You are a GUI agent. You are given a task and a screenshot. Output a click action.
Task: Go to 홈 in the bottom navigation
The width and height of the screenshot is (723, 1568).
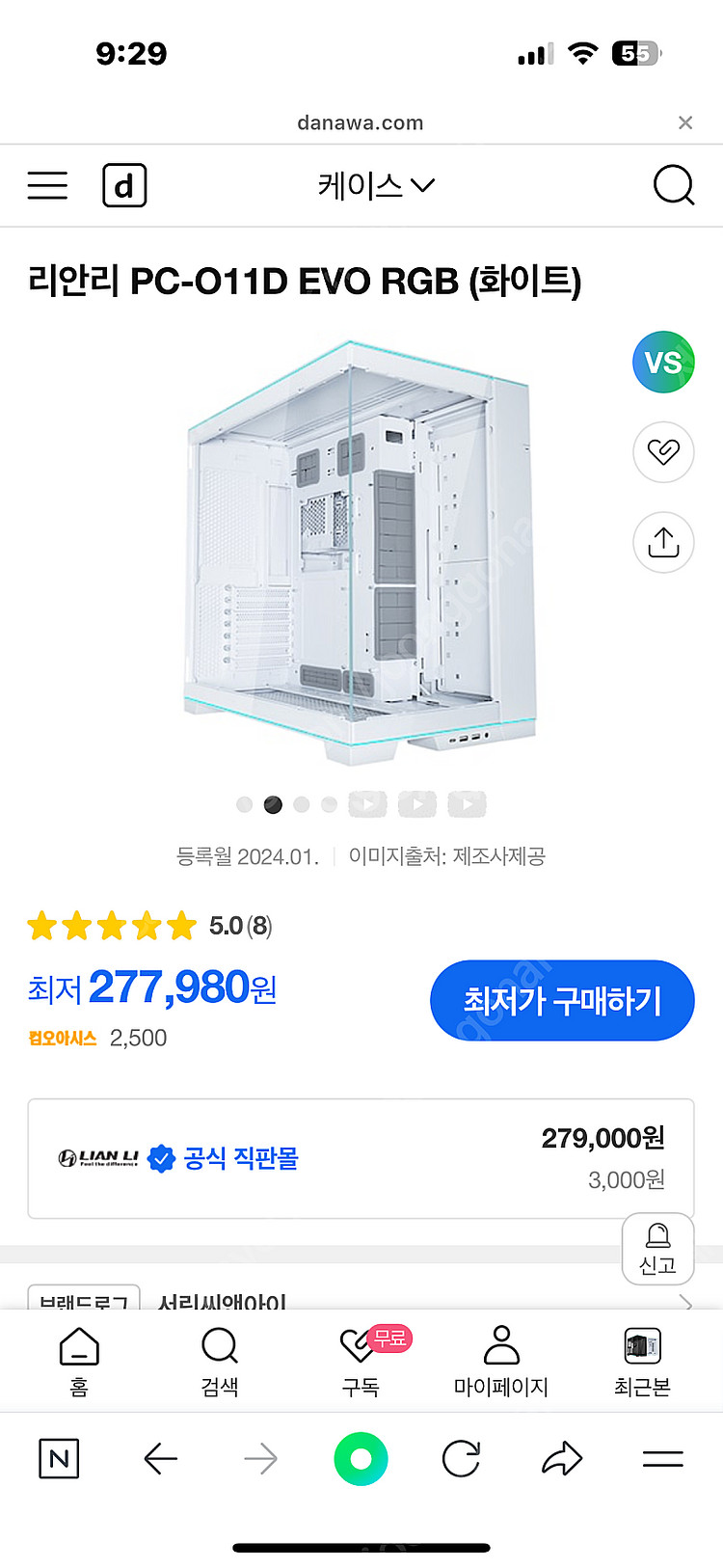coord(78,1361)
